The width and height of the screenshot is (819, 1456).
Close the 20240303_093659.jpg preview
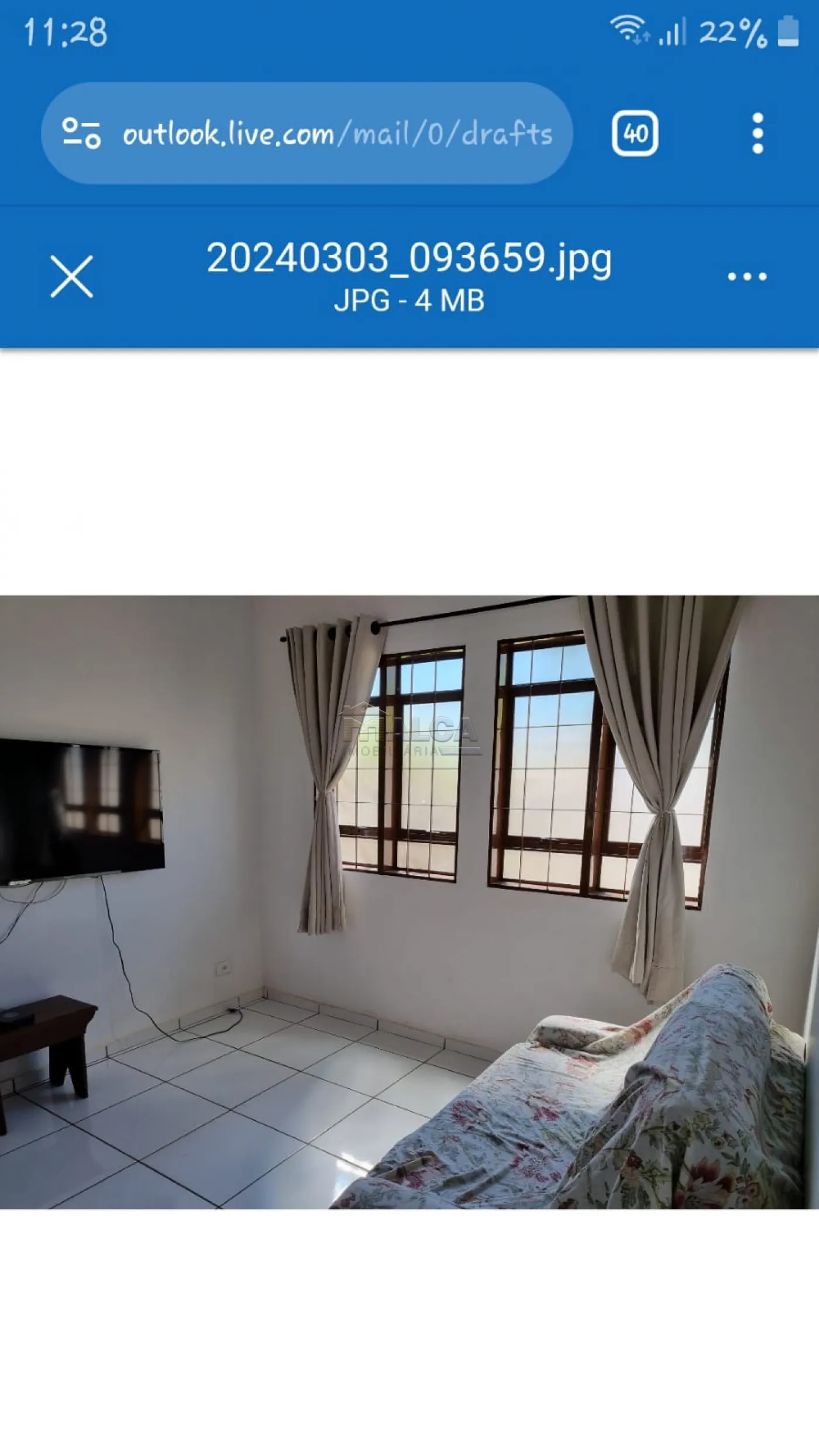[71, 276]
